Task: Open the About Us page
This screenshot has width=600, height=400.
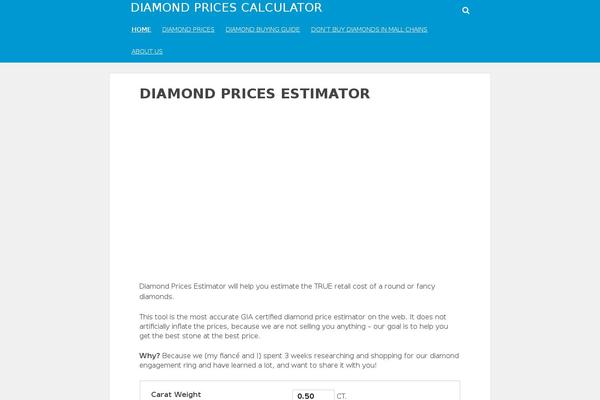Action: pos(146,51)
